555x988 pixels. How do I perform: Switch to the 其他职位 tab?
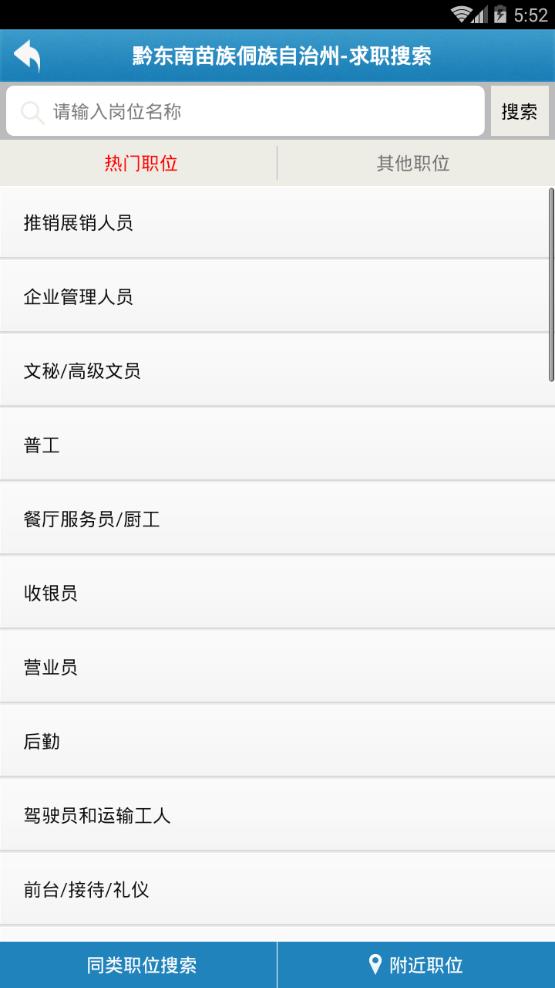click(x=413, y=163)
